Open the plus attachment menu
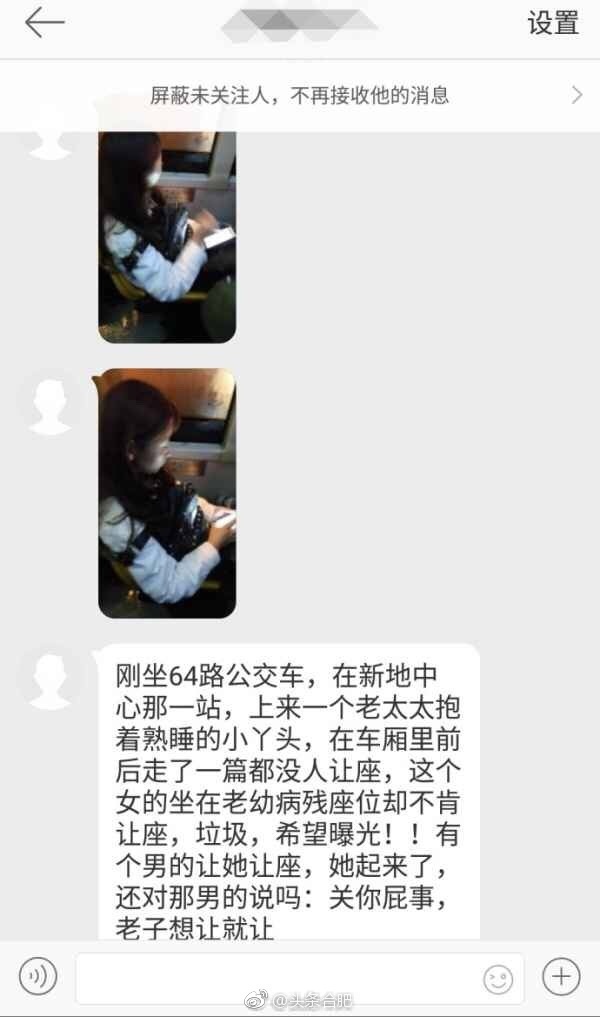The height and width of the screenshot is (1017, 600). click(x=561, y=975)
